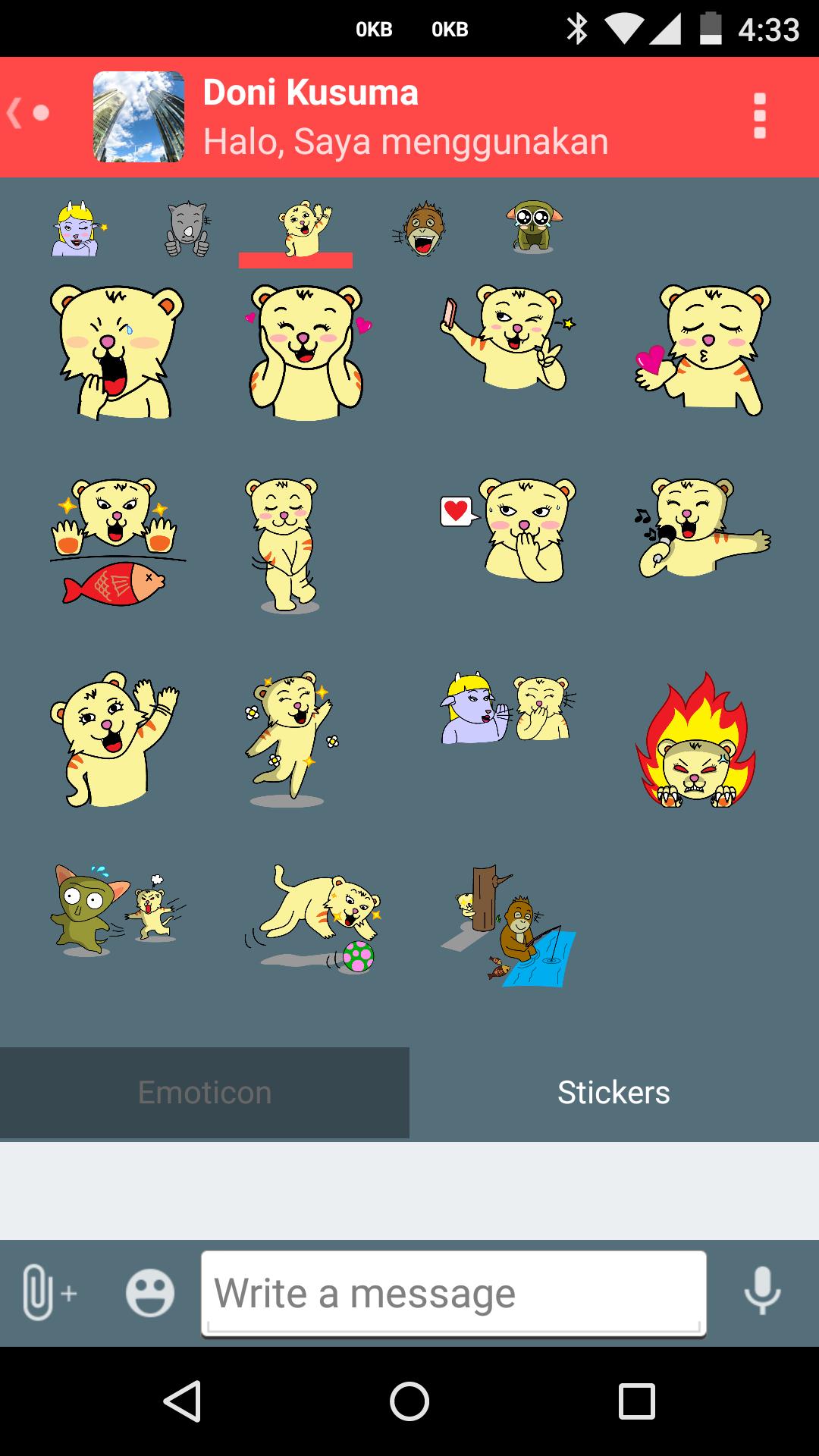819x1456 pixels.
Task: Open the overflow menu in the chat header
Action: pos(761,114)
